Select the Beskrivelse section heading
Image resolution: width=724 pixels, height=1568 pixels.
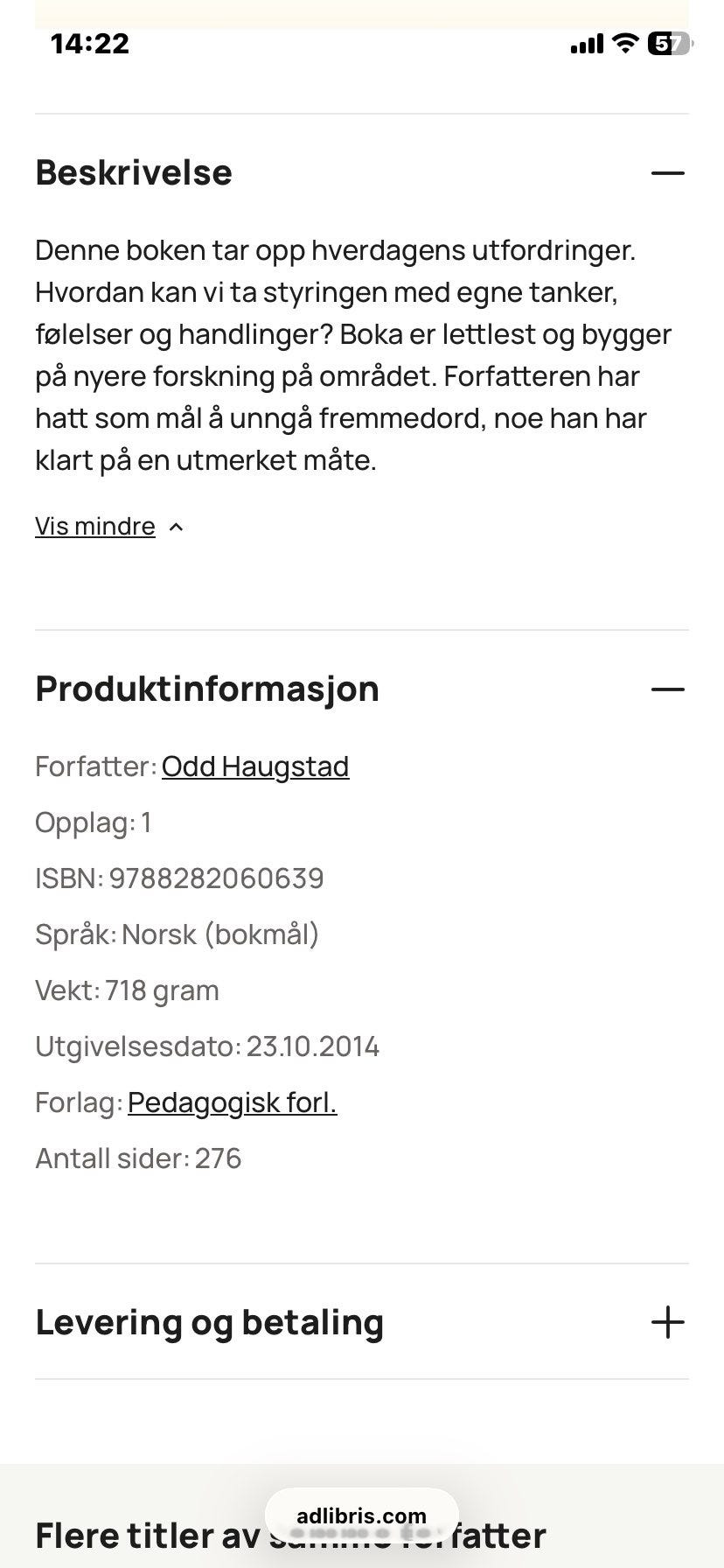(133, 172)
